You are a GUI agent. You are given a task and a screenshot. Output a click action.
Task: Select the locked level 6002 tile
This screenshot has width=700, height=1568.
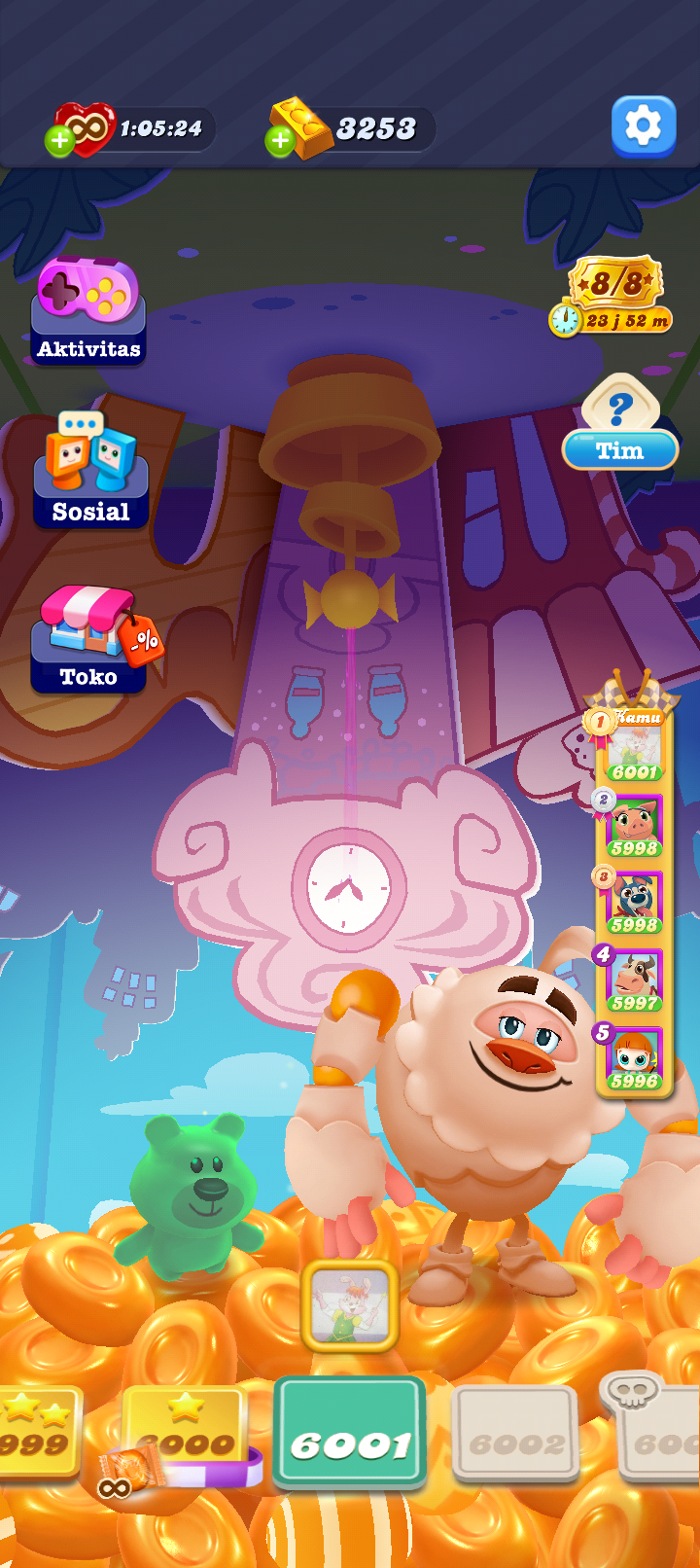click(x=515, y=1435)
